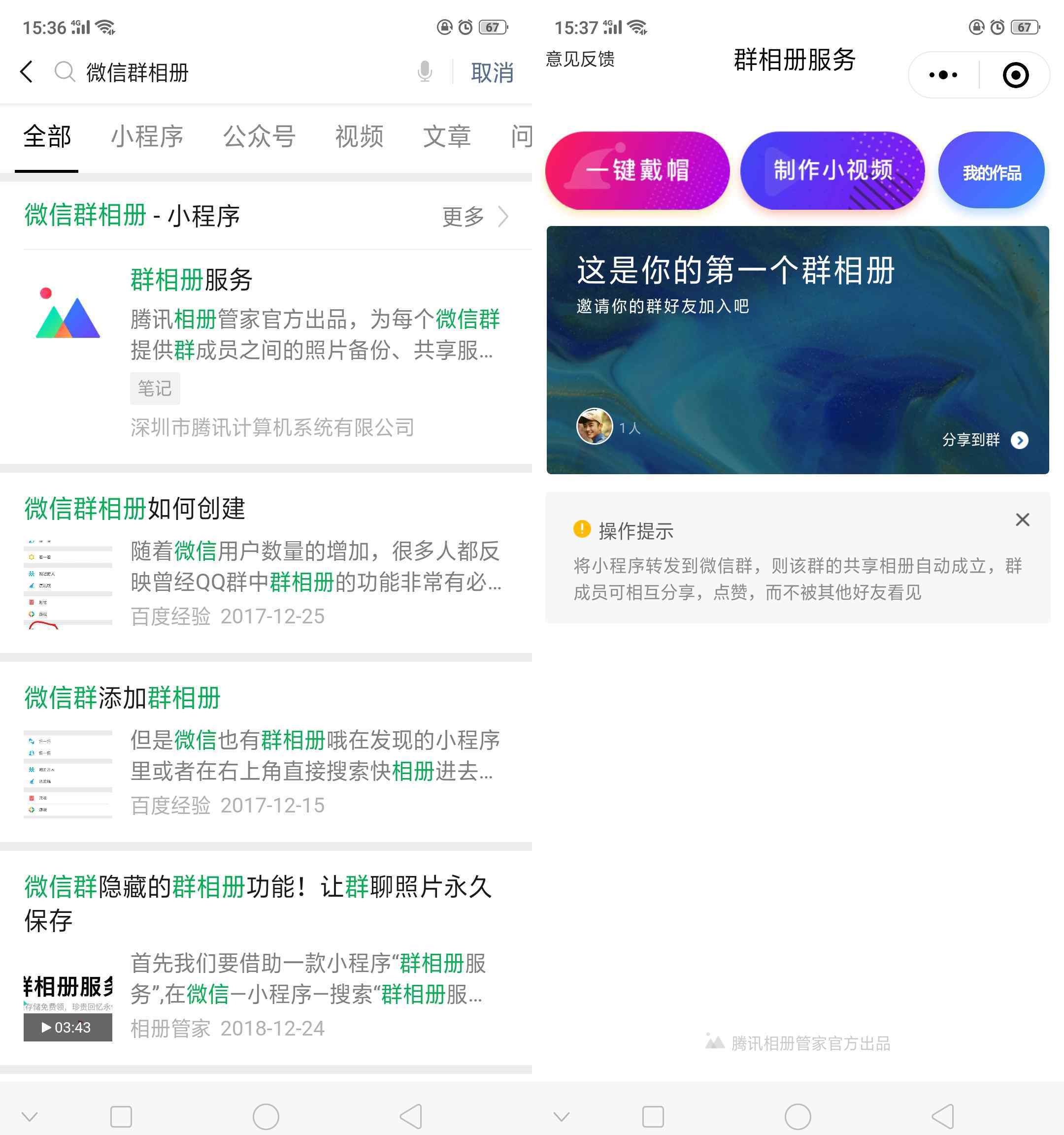
Task: Open 我的作品
Action: (991, 171)
